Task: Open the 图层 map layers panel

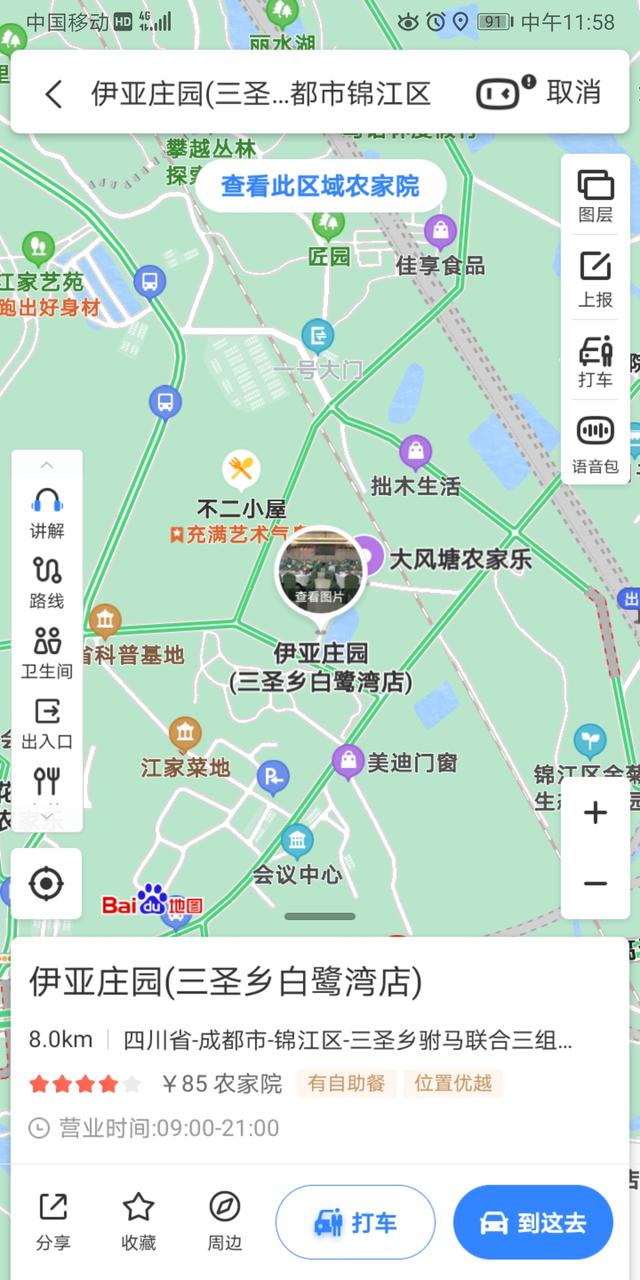Action: 595,196
